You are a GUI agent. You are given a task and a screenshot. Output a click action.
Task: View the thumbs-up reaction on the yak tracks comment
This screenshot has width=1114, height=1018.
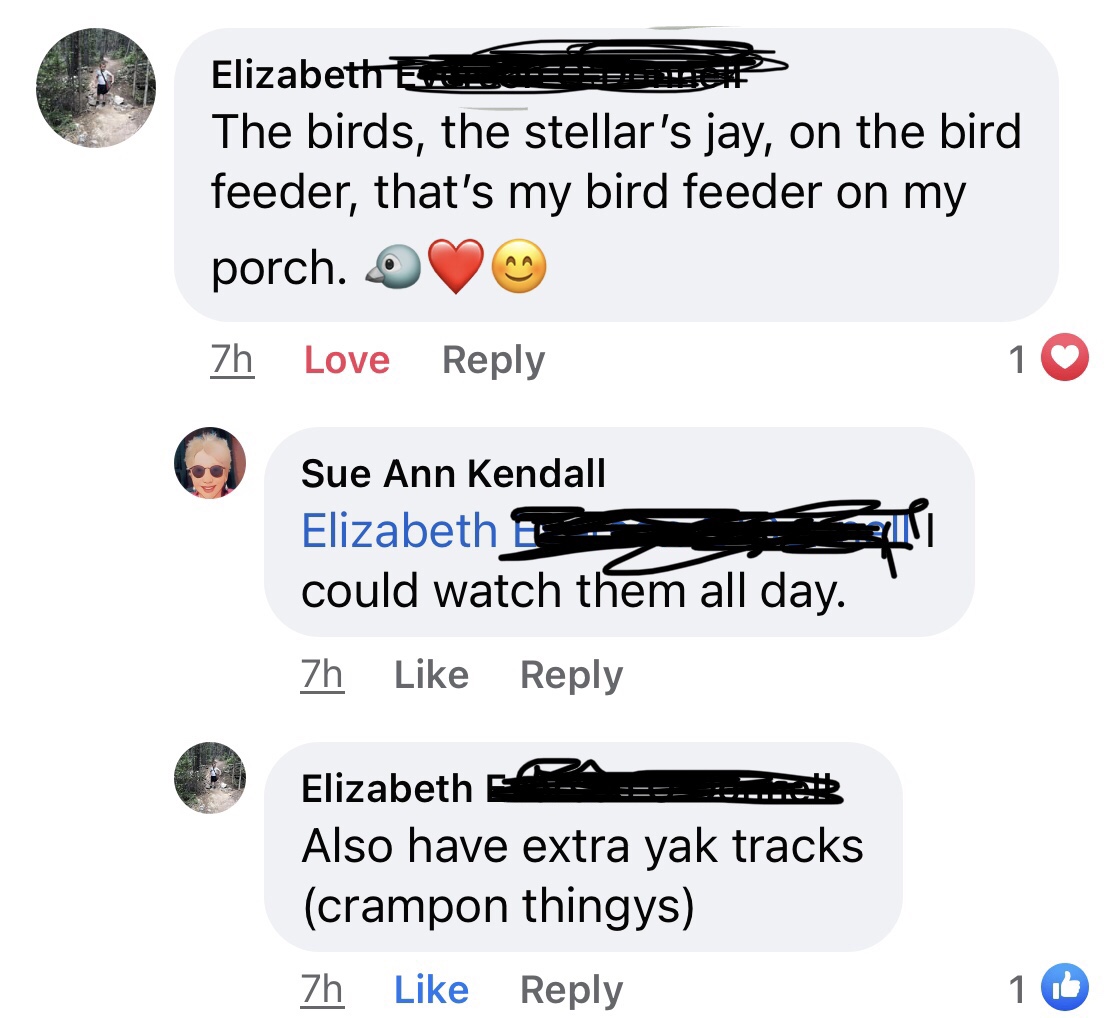pyautogui.click(x=1064, y=989)
